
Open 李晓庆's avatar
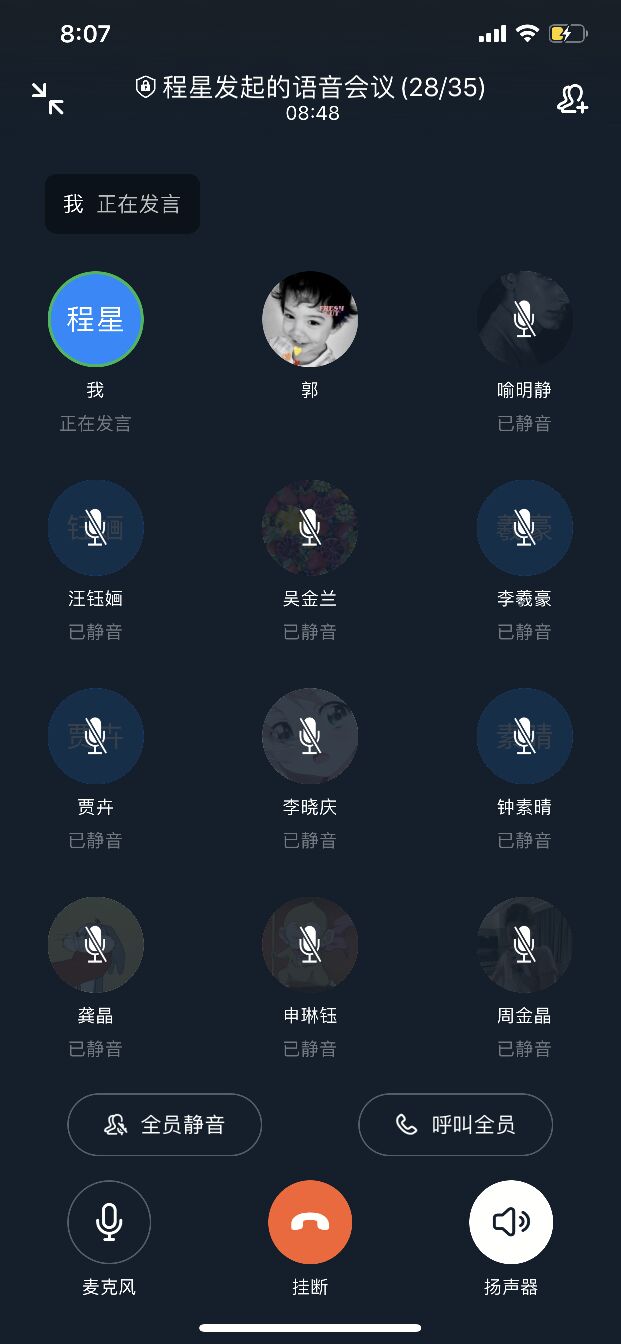(x=310, y=736)
